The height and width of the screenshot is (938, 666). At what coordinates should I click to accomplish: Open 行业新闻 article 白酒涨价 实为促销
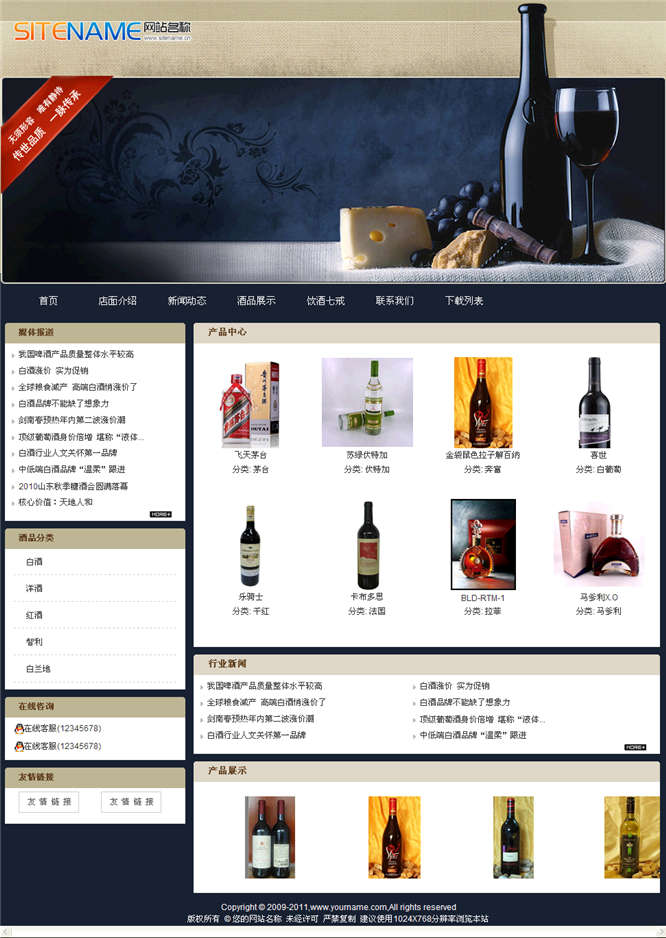(454, 686)
